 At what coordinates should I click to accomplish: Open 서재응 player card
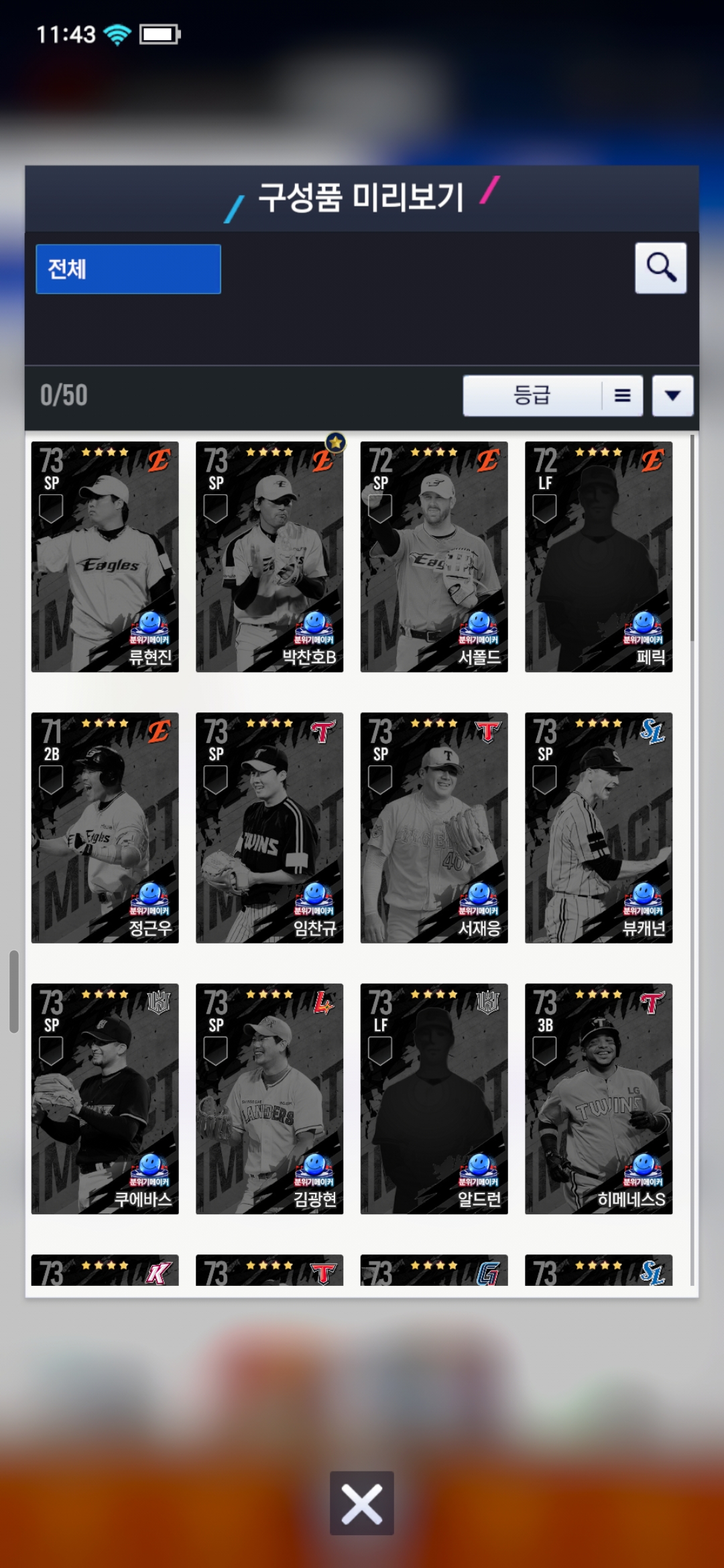click(434, 828)
